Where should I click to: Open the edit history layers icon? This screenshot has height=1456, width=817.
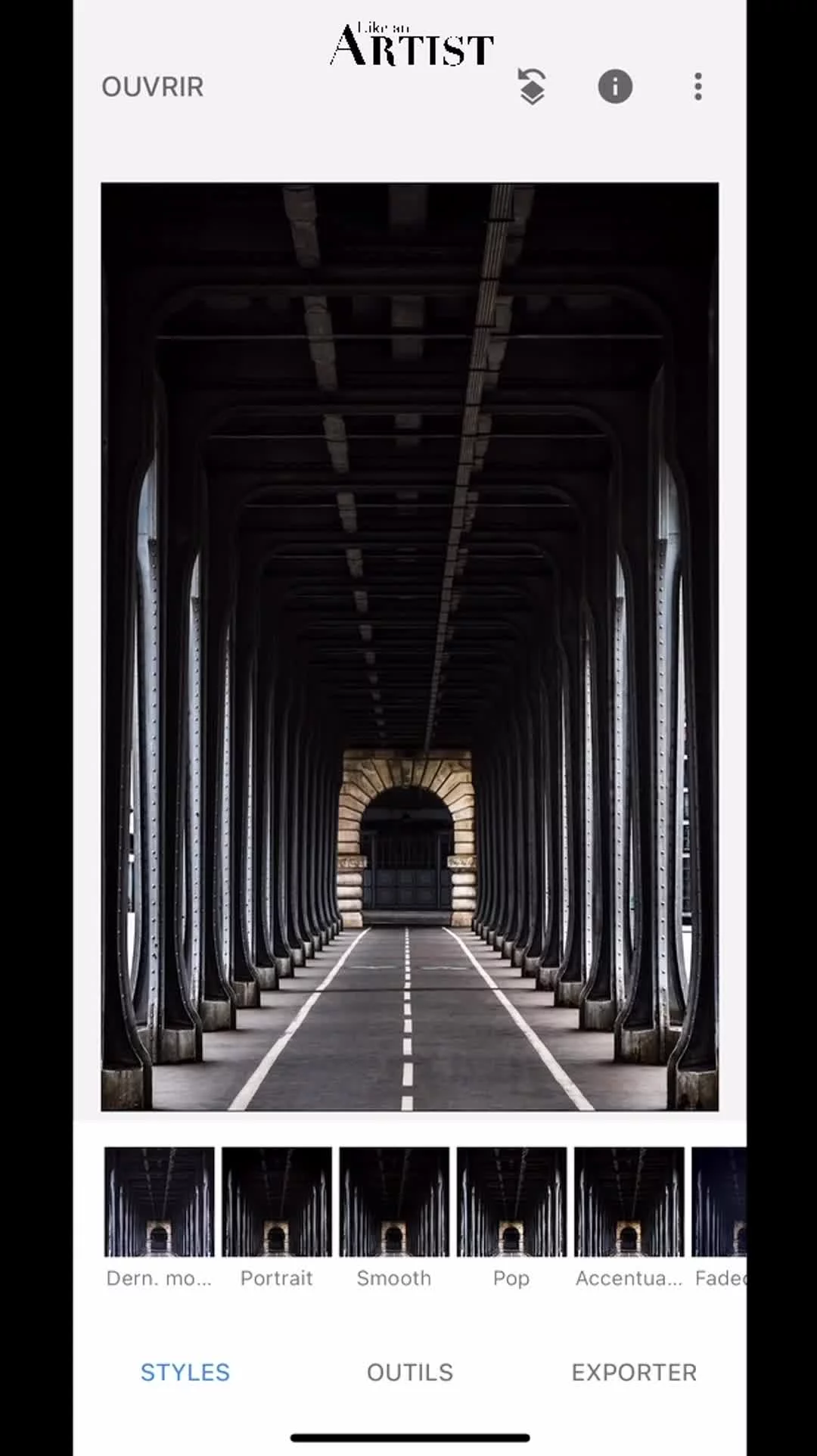[x=532, y=86]
